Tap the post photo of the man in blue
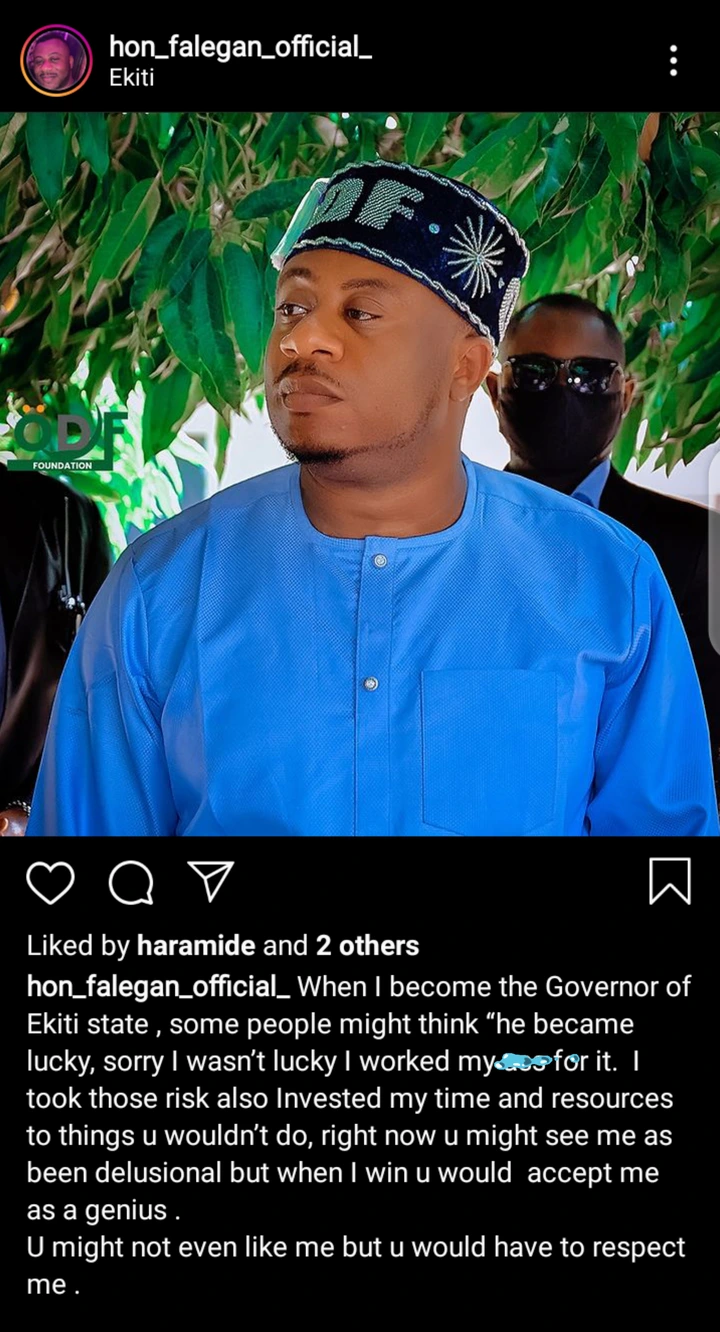 coord(360,474)
